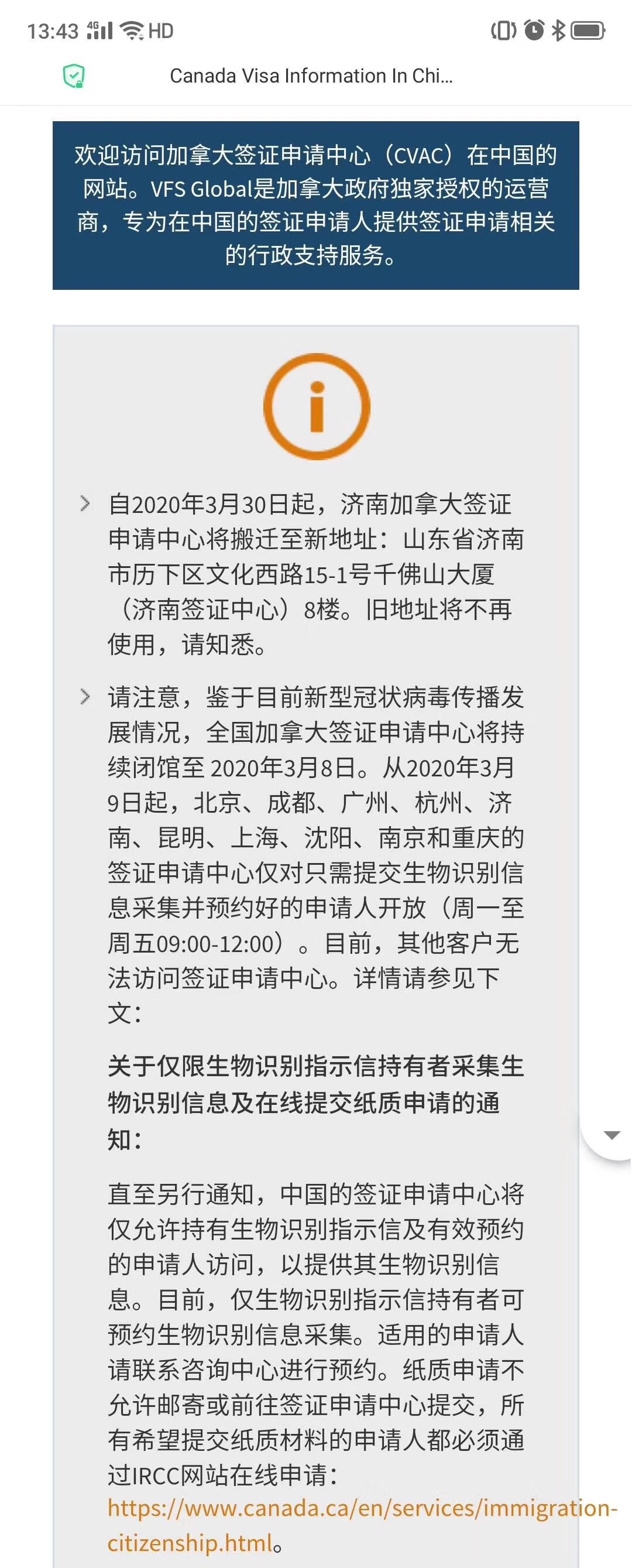Tap the floating down-arrow button
The image size is (632, 1568).
[x=611, y=1135]
